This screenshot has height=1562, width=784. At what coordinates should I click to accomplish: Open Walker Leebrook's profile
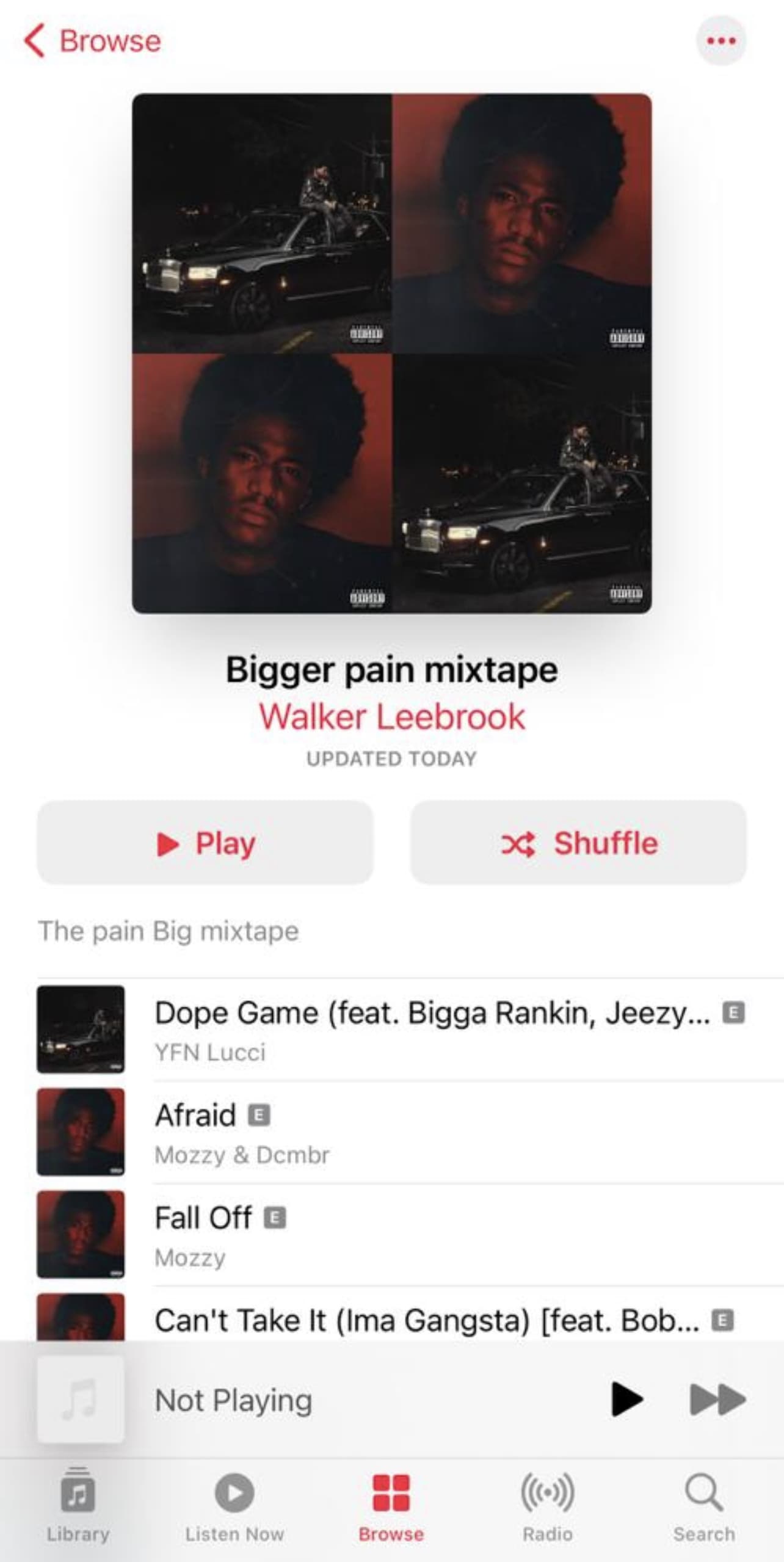391,716
